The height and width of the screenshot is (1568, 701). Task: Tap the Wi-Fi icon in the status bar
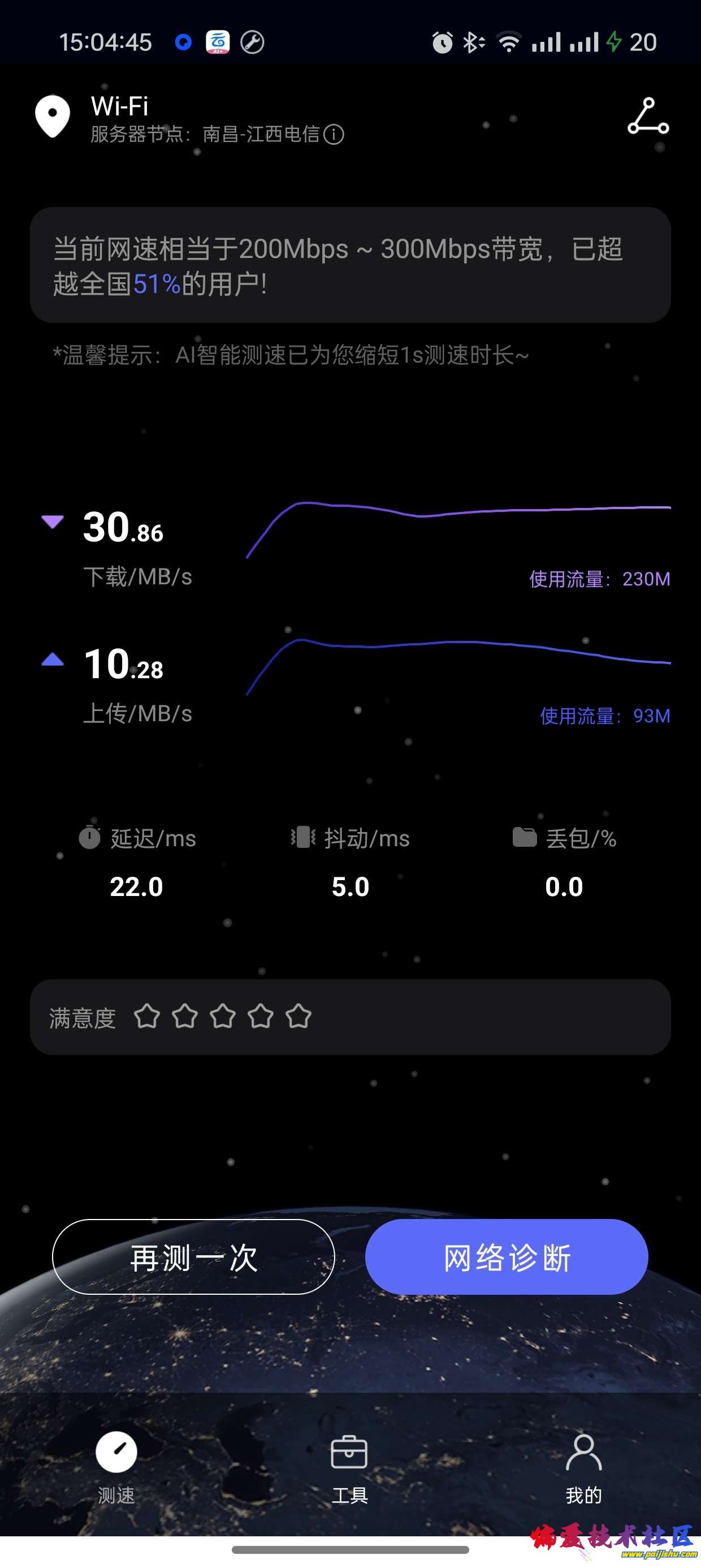(x=509, y=41)
